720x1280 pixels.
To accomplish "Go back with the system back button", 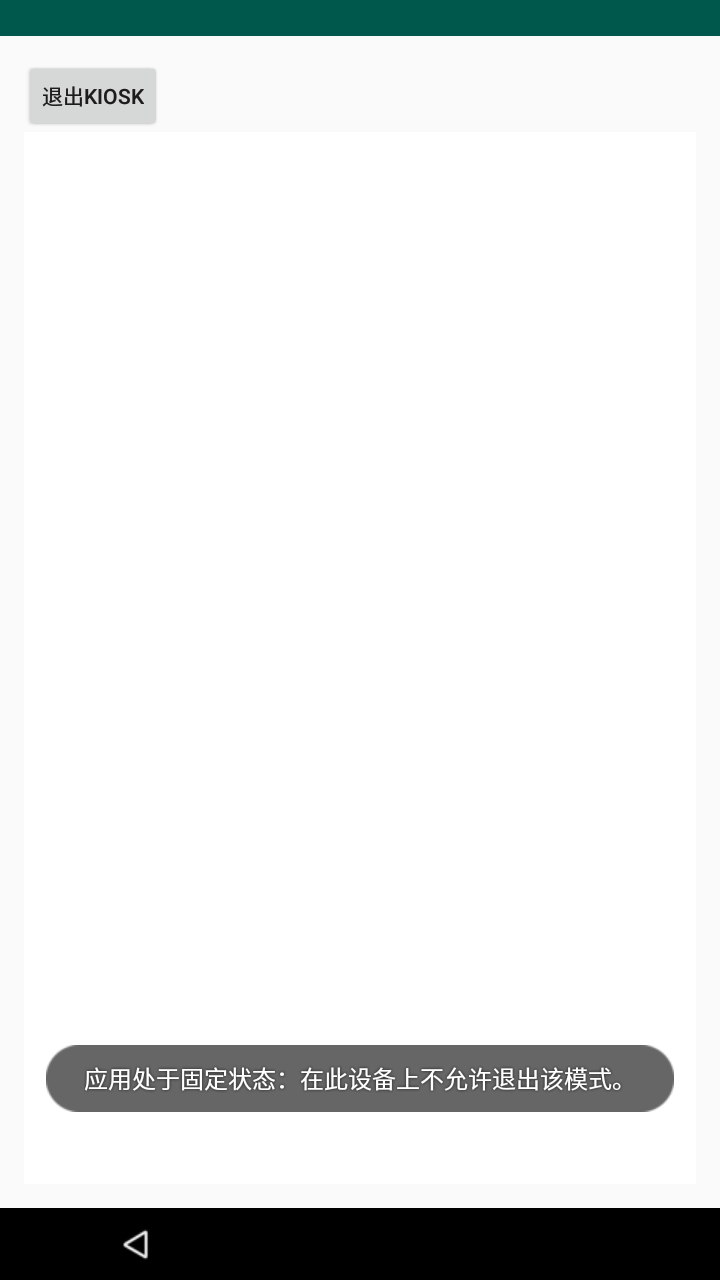I will click(x=136, y=1244).
